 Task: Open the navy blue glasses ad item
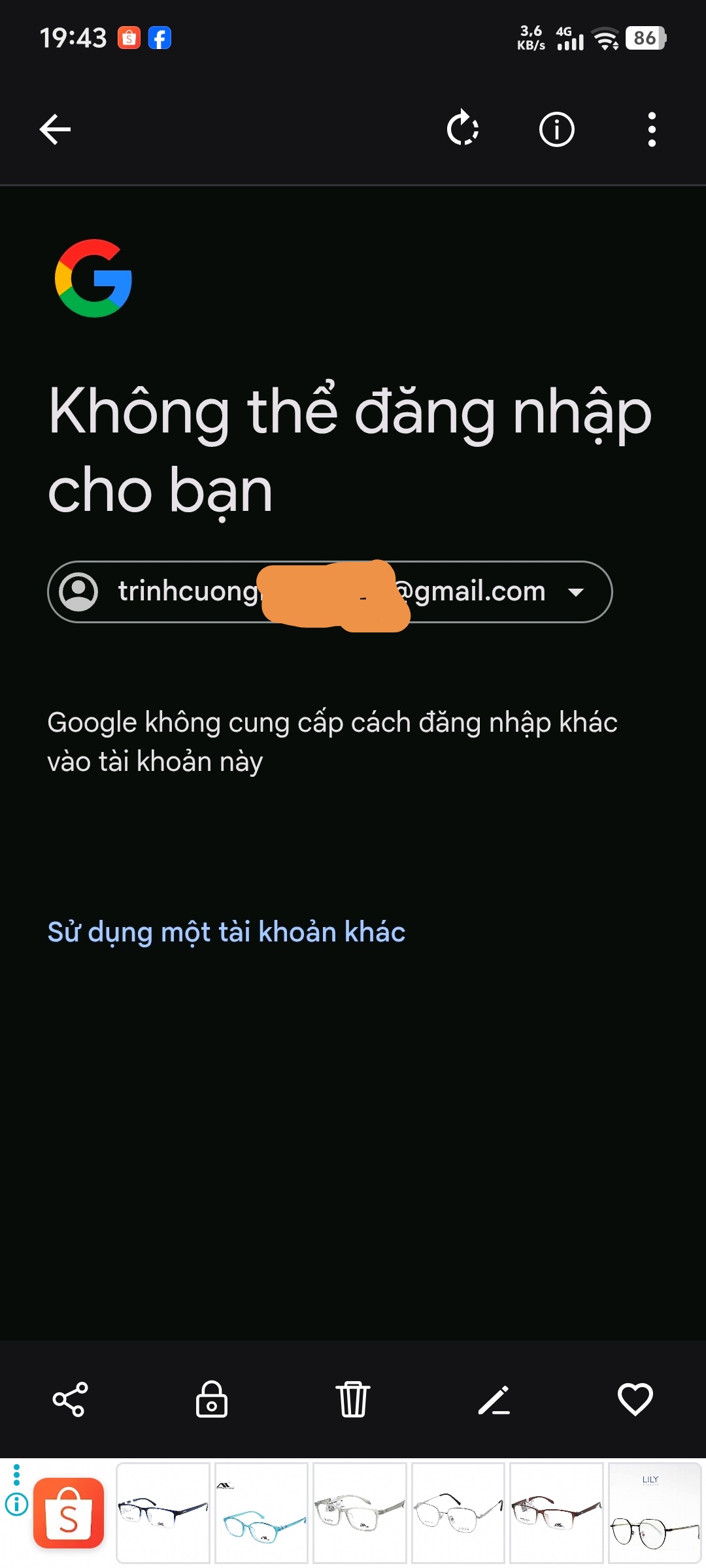coord(163,1513)
